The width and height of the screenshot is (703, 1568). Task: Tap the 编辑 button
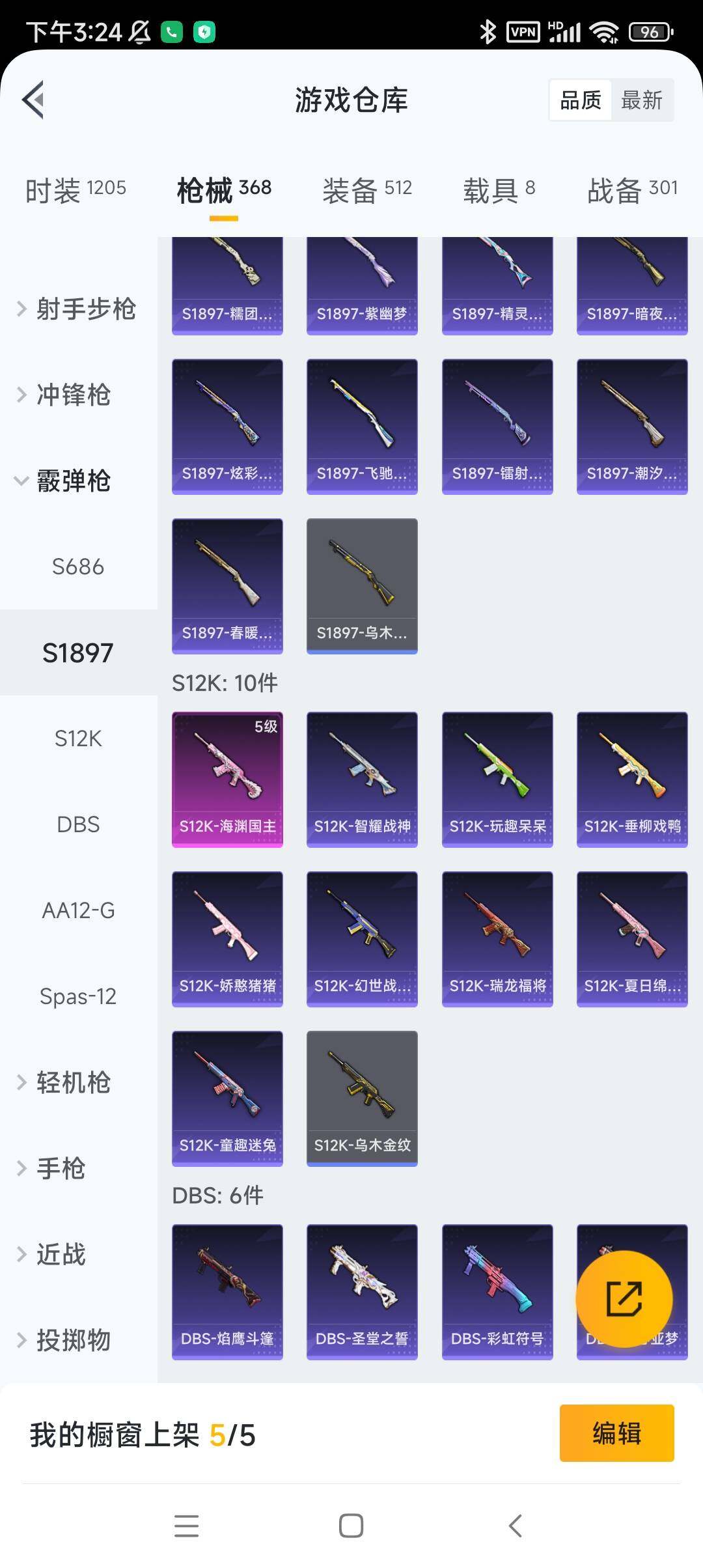(x=616, y=1433)
